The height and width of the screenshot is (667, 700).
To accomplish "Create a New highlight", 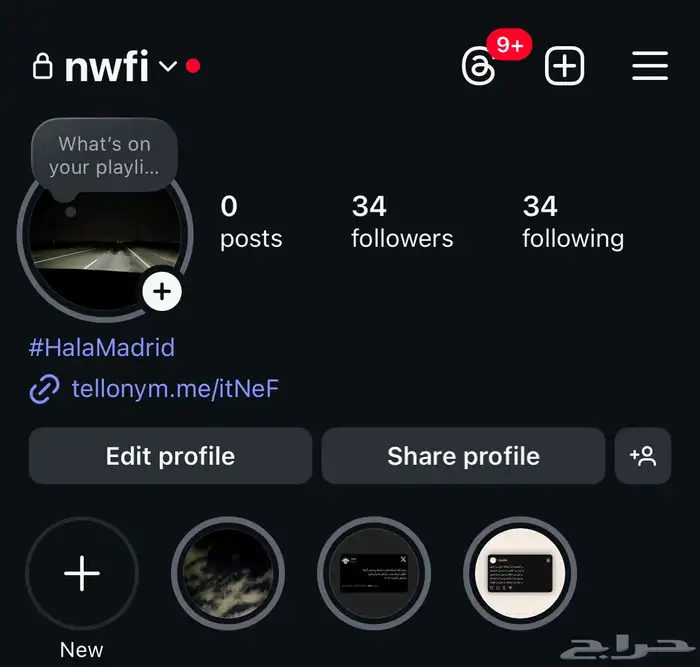I will coord(82,573).
